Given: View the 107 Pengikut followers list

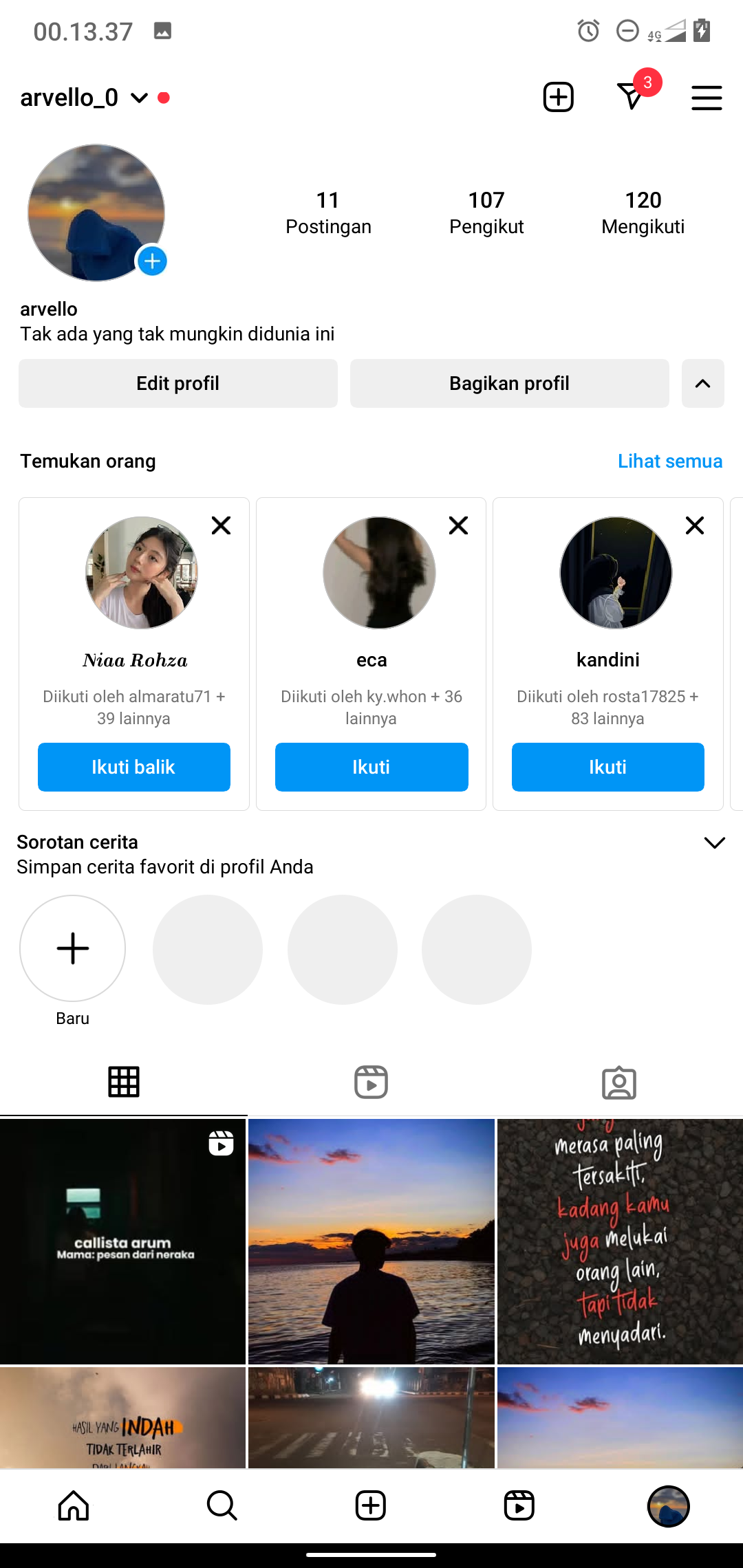Looking at the screenshot, I should click(486, 213).
